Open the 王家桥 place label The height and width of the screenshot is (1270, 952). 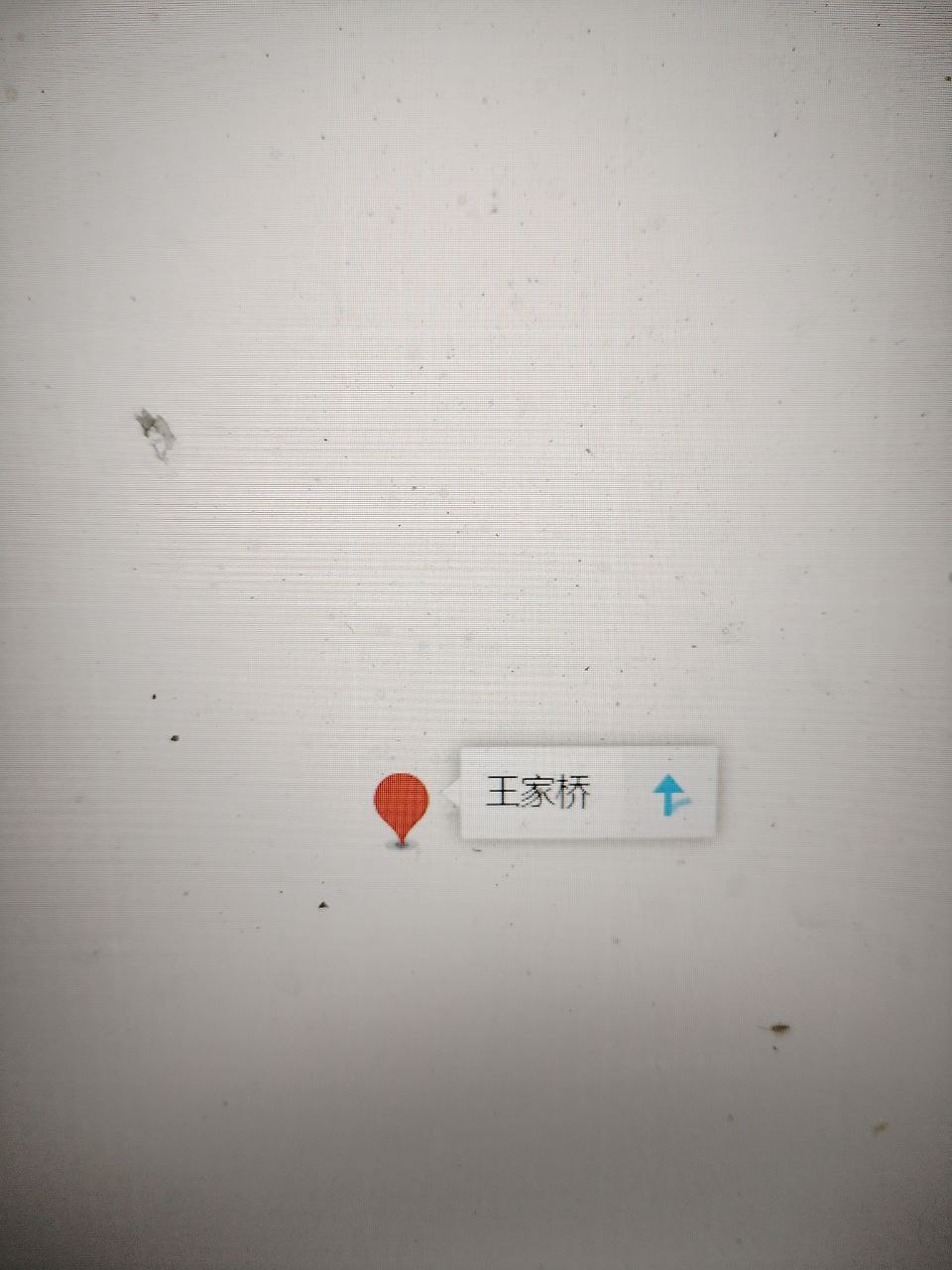(x=538, y=793)
